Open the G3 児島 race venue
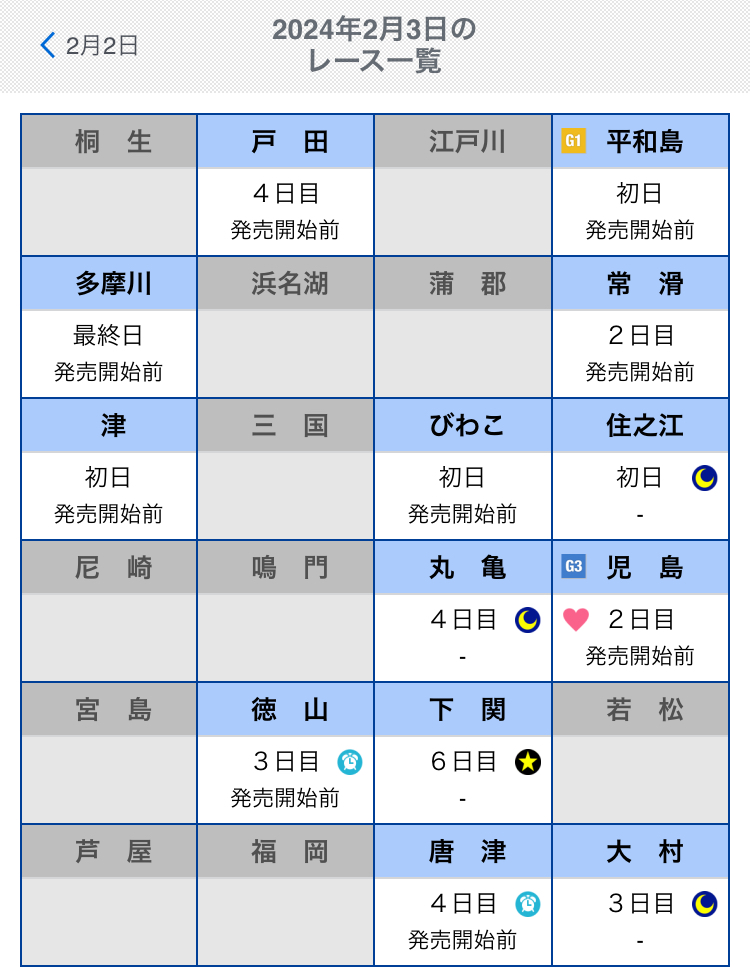Viewport: 750px width, 974px height. (x=640, y=611)
